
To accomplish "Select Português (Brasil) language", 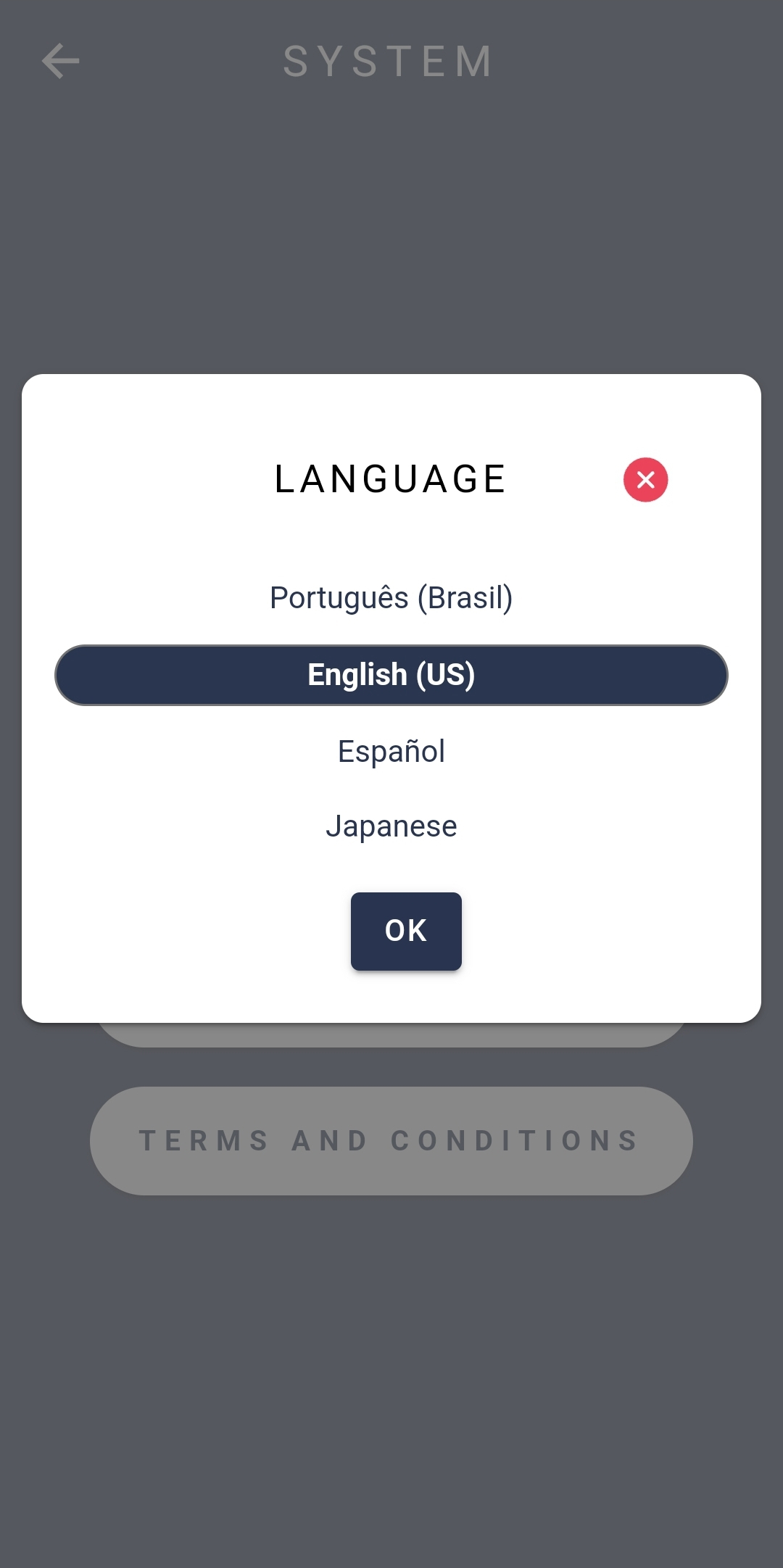I will coord(391,598).
